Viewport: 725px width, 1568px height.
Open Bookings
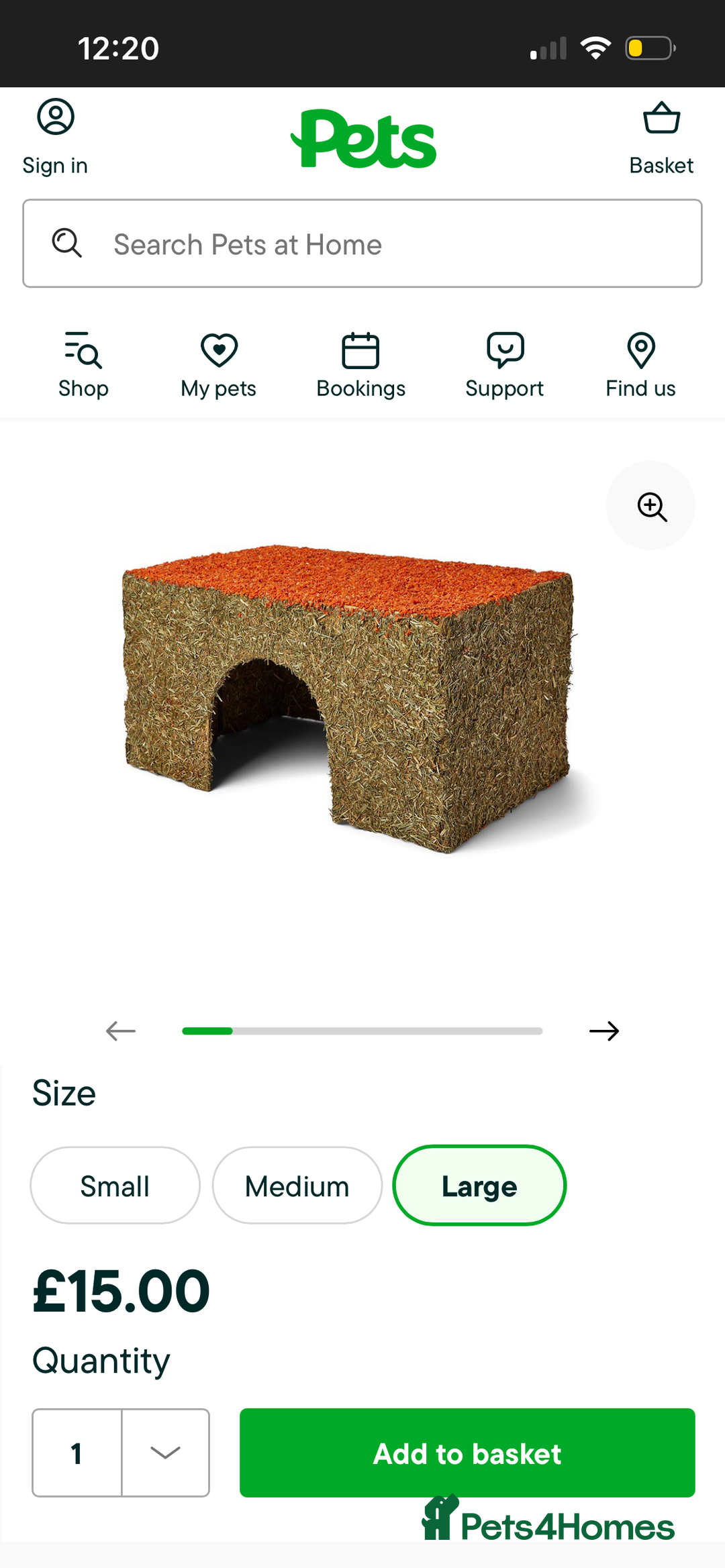(360, 366)
